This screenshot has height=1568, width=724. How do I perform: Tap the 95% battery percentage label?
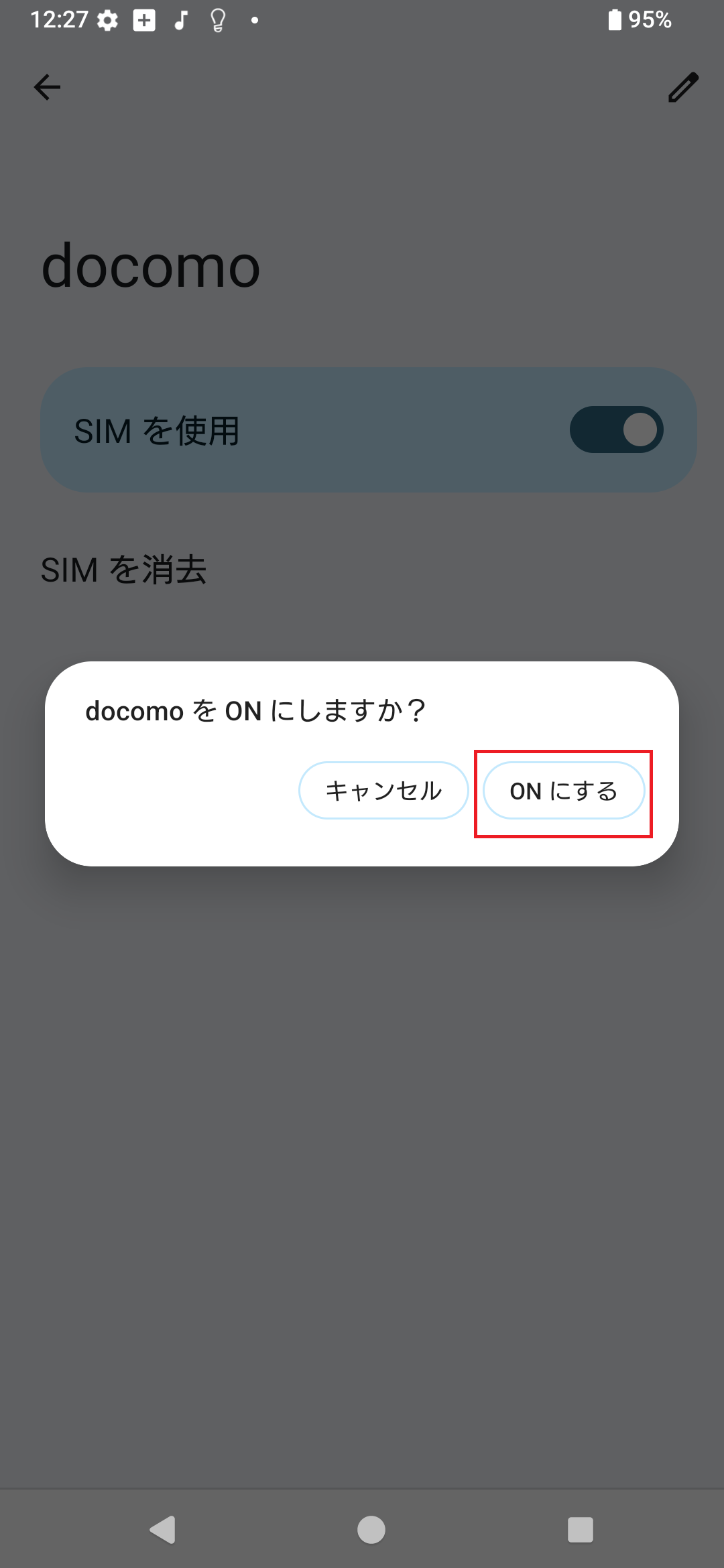pyautogui.click(x=650, y=20)
